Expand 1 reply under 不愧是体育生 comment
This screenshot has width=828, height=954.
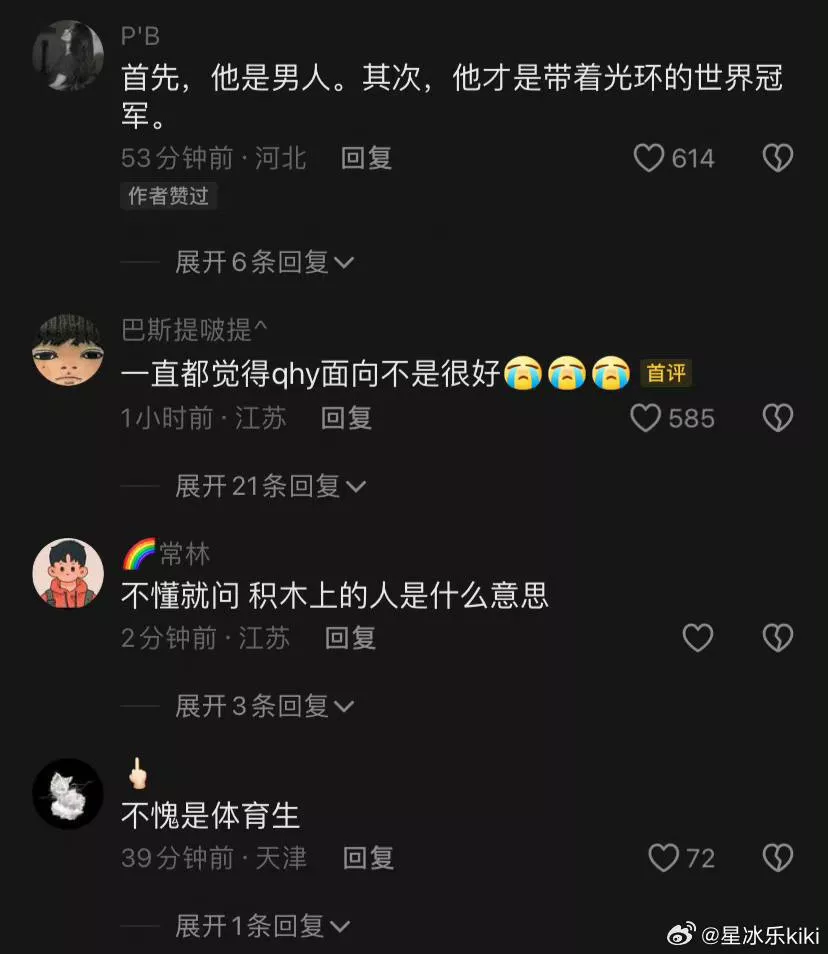(x=263, y=926)
